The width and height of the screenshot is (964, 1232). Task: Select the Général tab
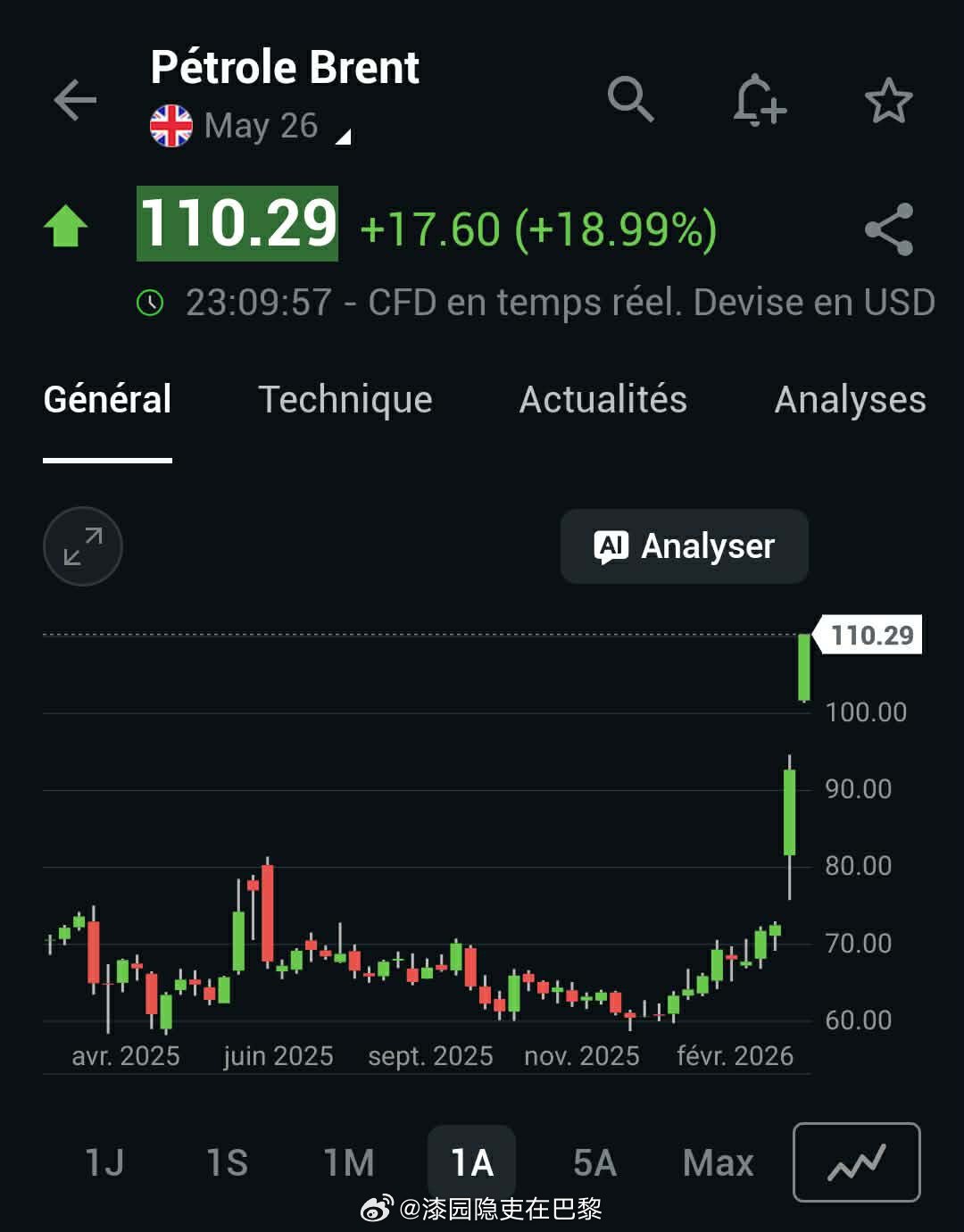point(108,400)
